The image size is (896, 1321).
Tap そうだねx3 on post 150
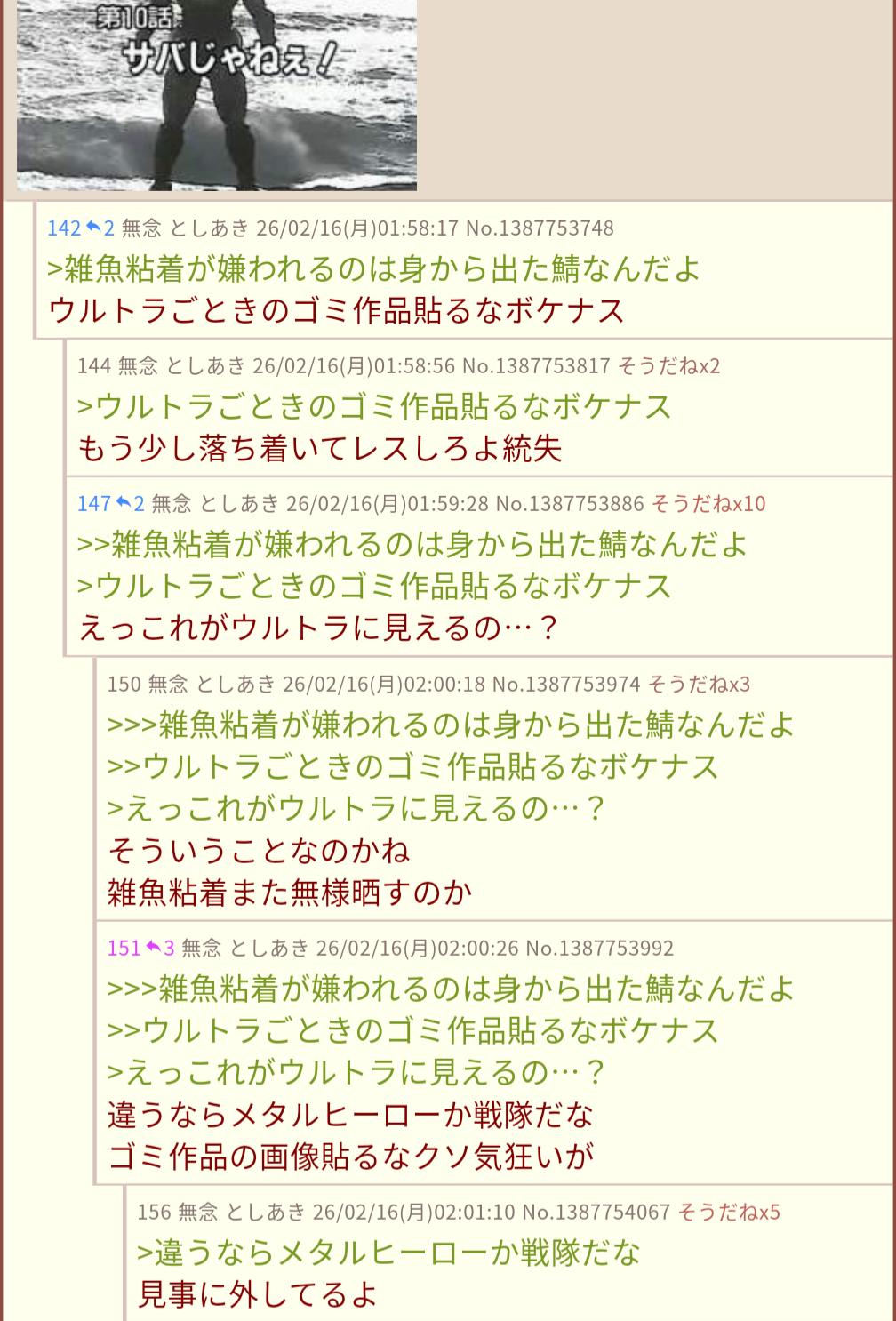(x=699, y=684)
